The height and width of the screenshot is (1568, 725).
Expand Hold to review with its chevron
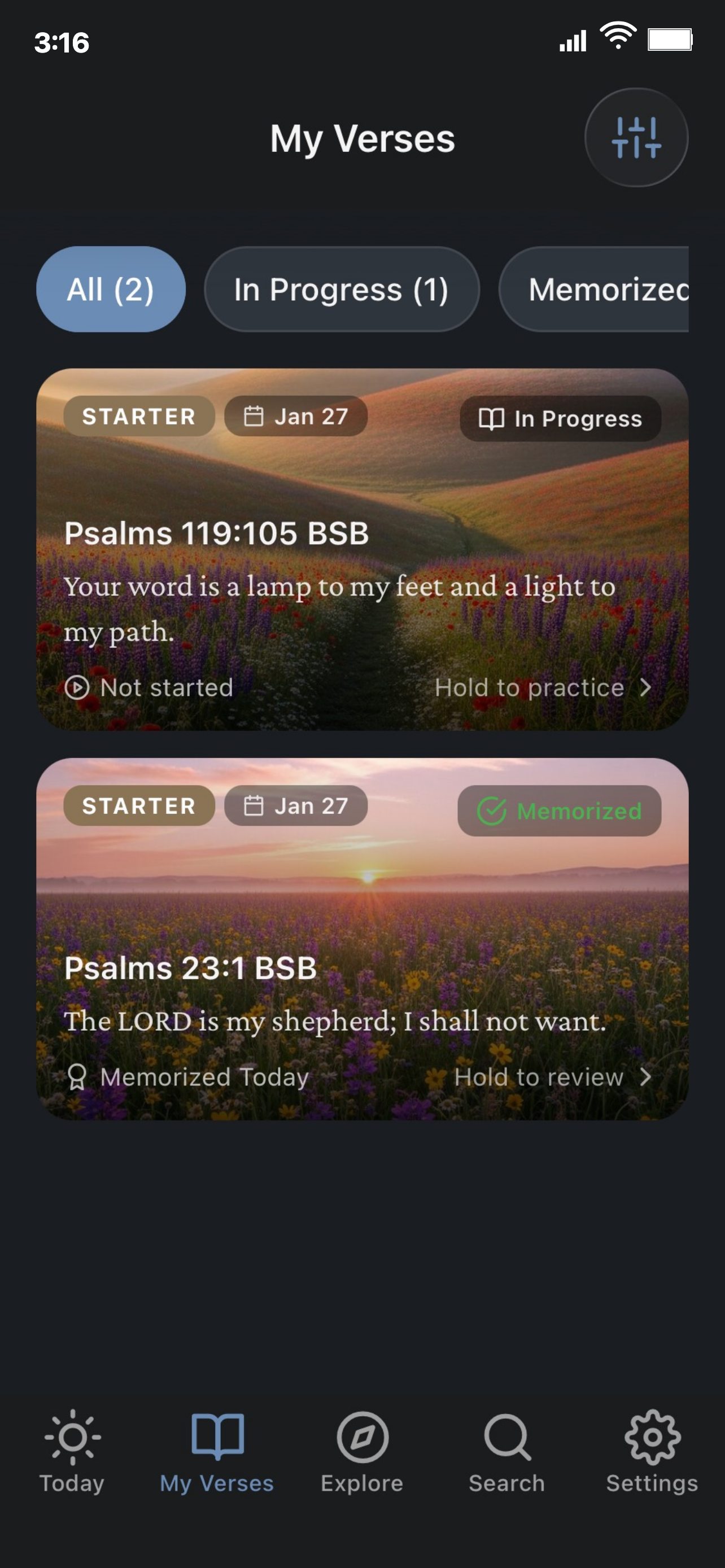(x=647, y=1077)
